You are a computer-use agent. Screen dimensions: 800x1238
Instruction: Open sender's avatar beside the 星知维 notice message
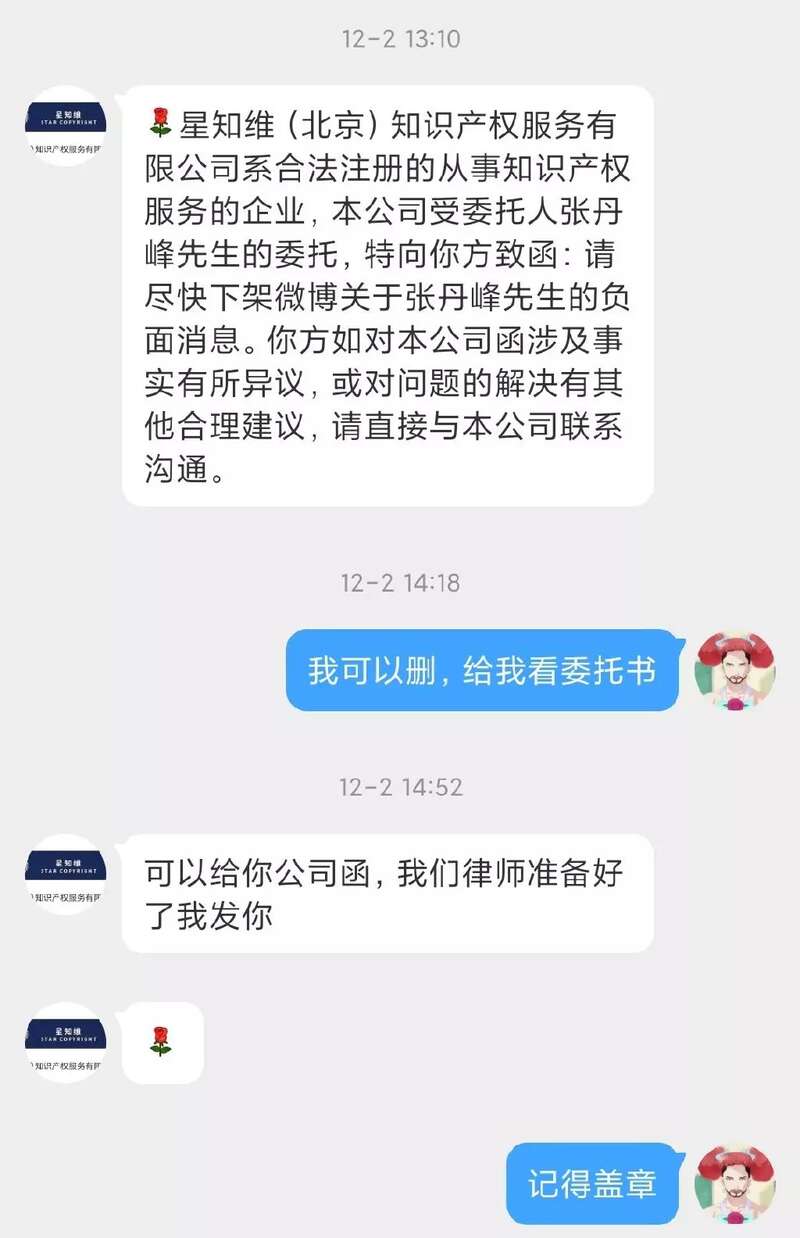pyautogui.click(x=66, y=126)
